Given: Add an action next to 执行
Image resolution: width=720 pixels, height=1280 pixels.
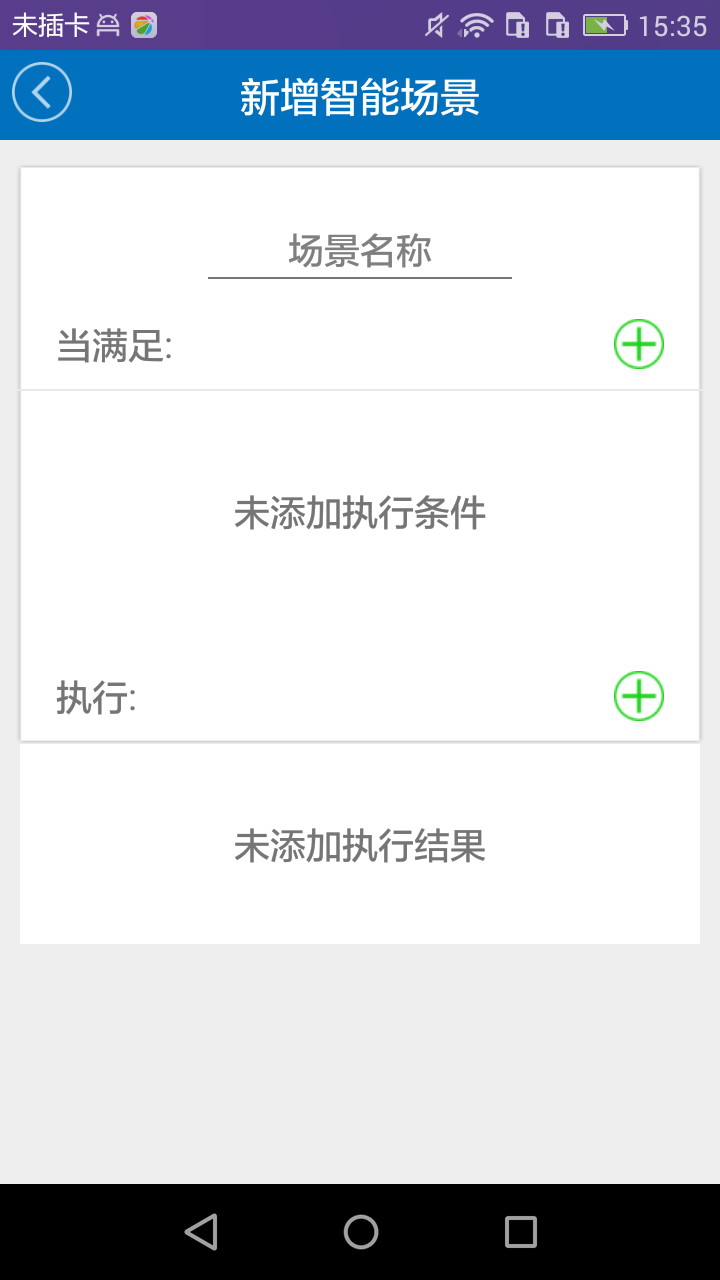Looking at the screenshot, I should click(639, 696).
